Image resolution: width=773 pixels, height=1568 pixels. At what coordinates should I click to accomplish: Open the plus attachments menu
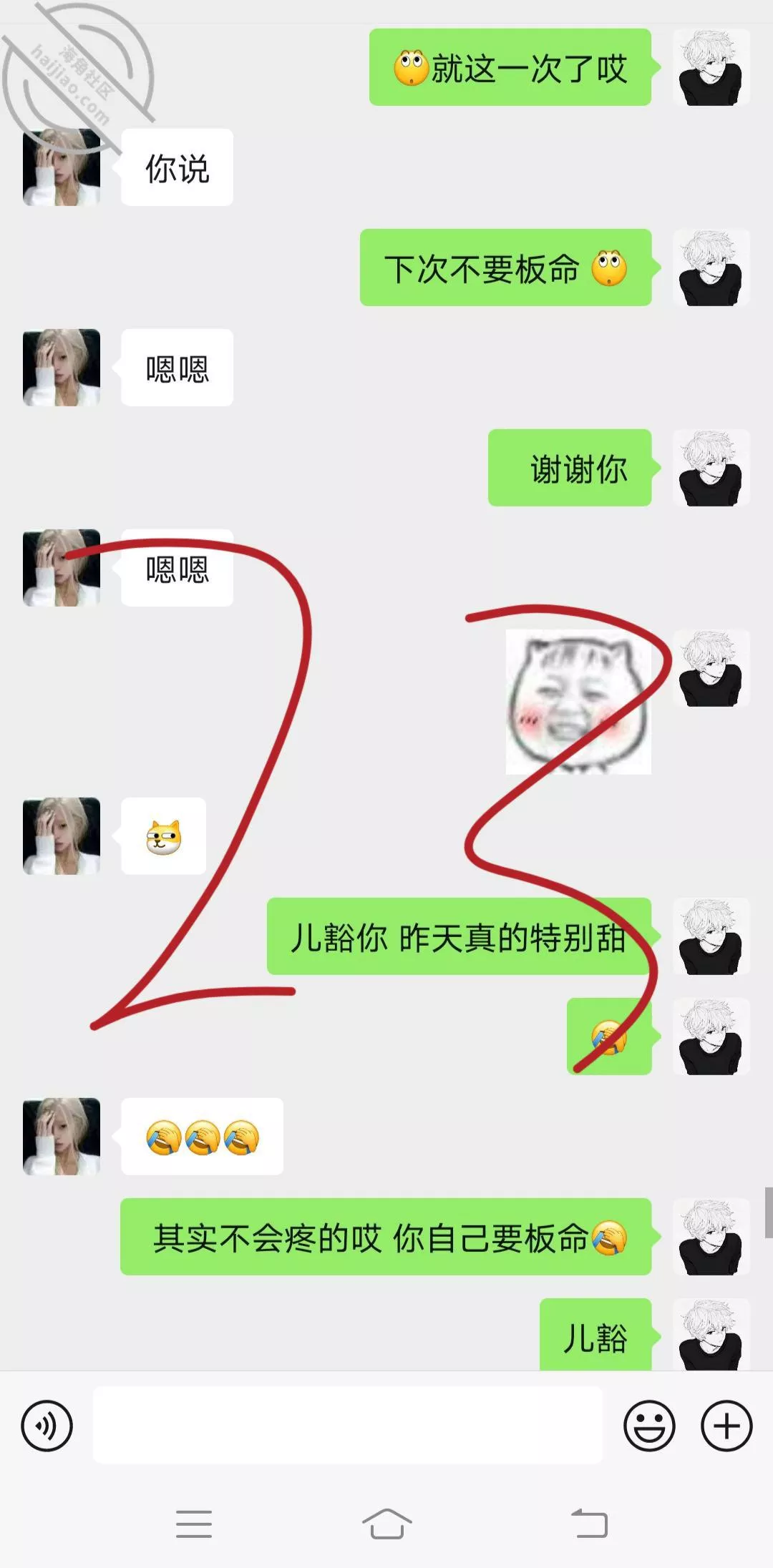coord(726,1426)
